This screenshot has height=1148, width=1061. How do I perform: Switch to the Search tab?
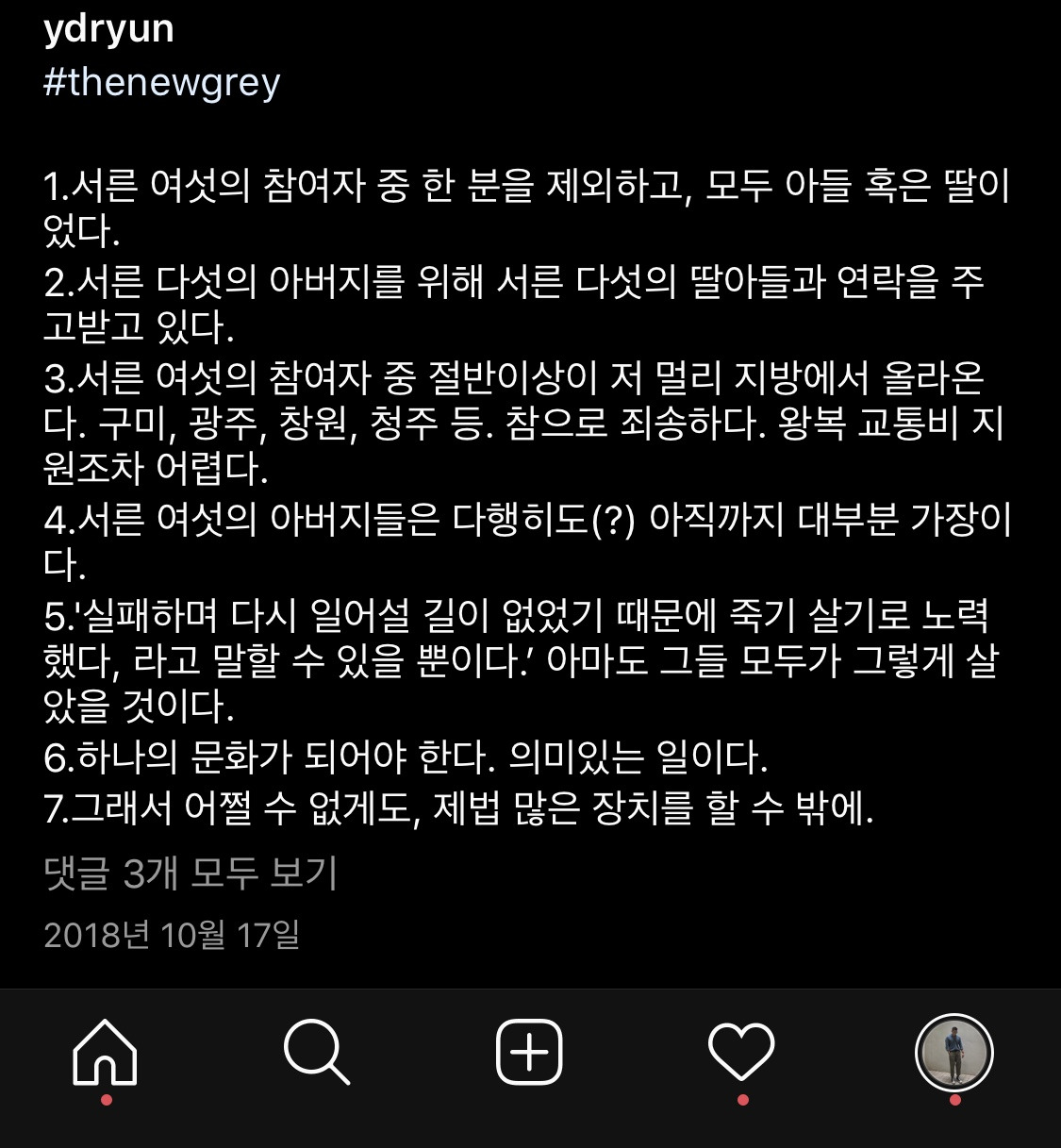click(317, 1052)
